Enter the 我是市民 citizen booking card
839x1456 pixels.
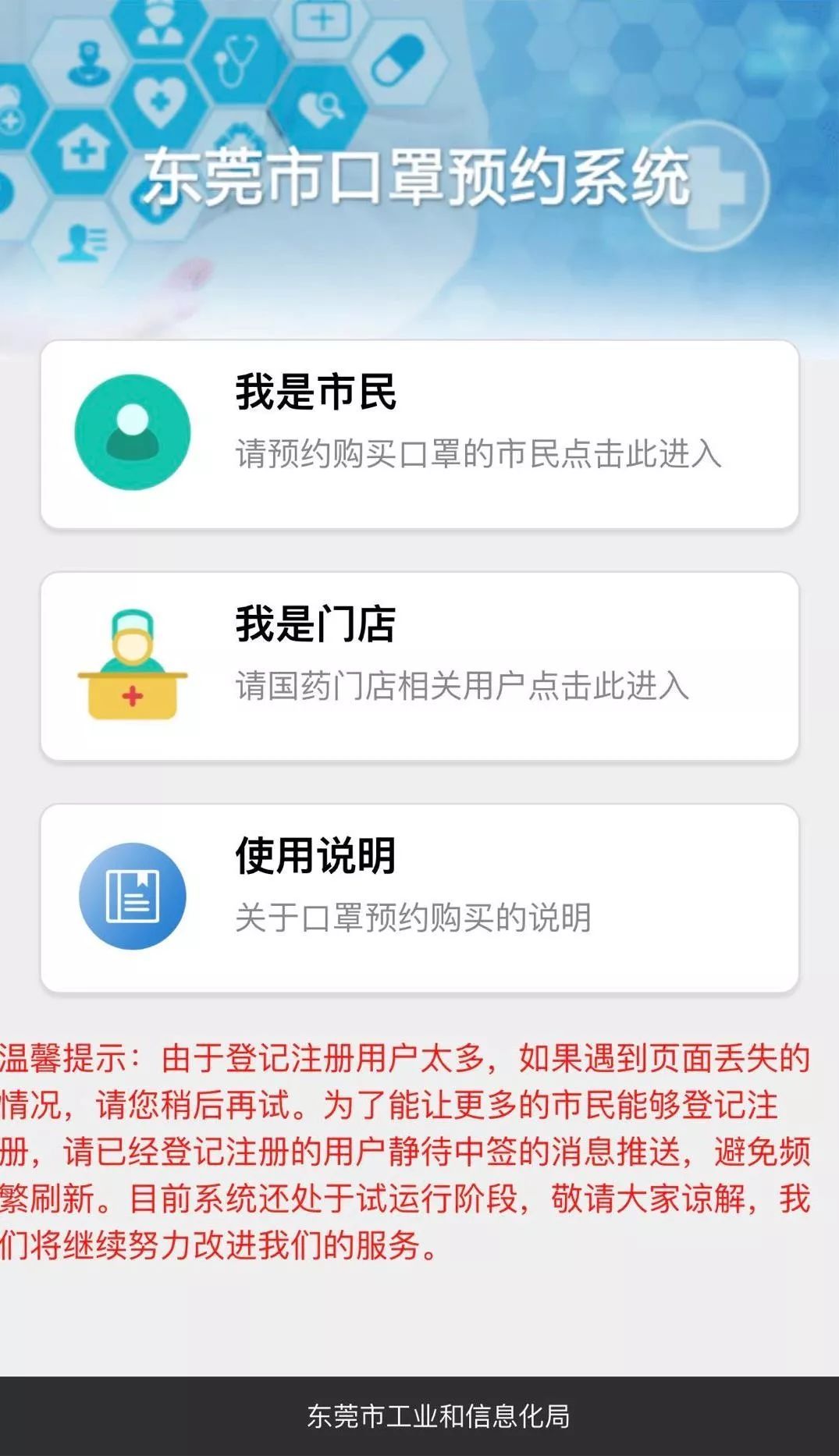(419, 434)
